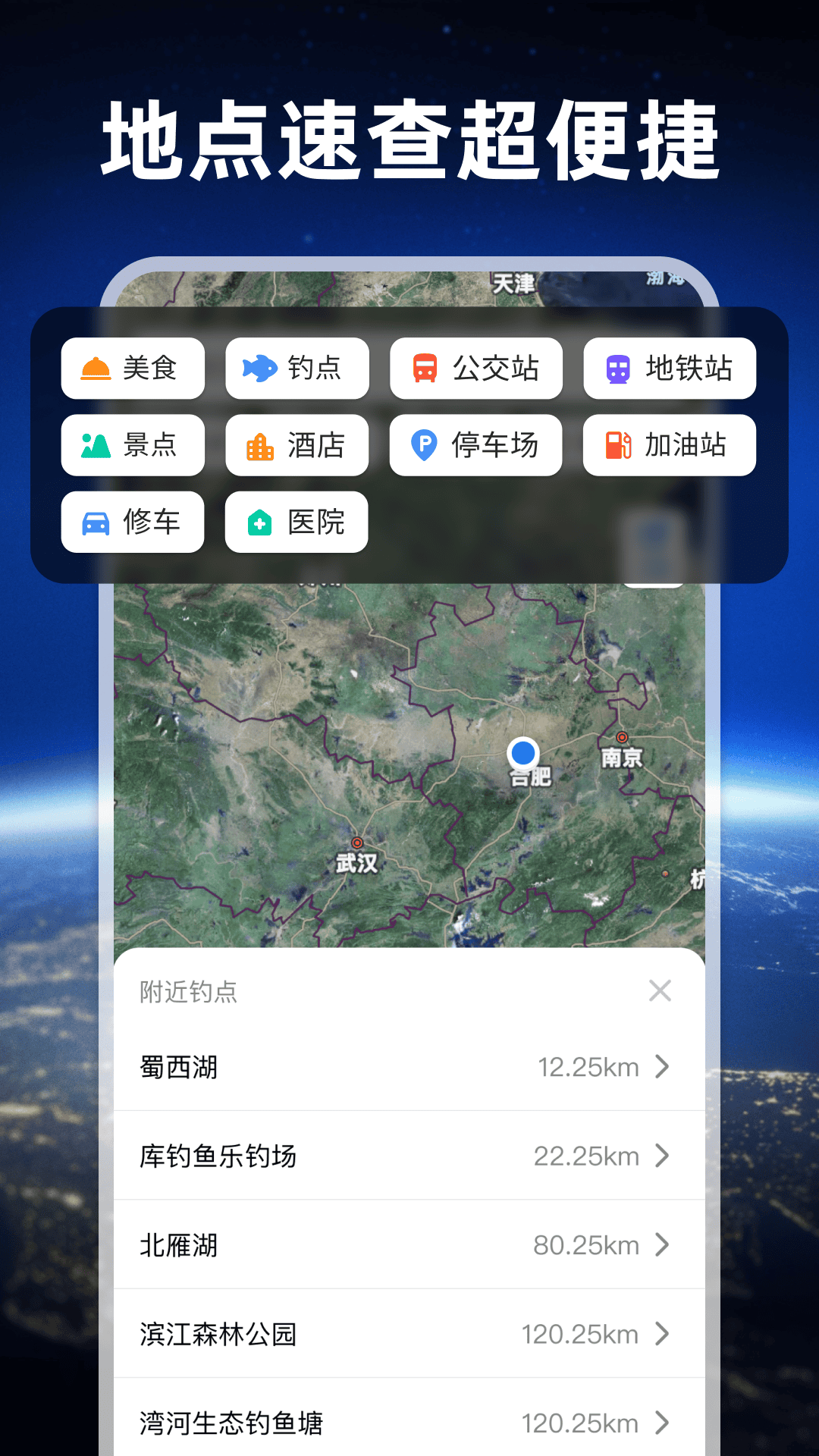
Task: Close the 附近钓点 panel
Action: 660,990
